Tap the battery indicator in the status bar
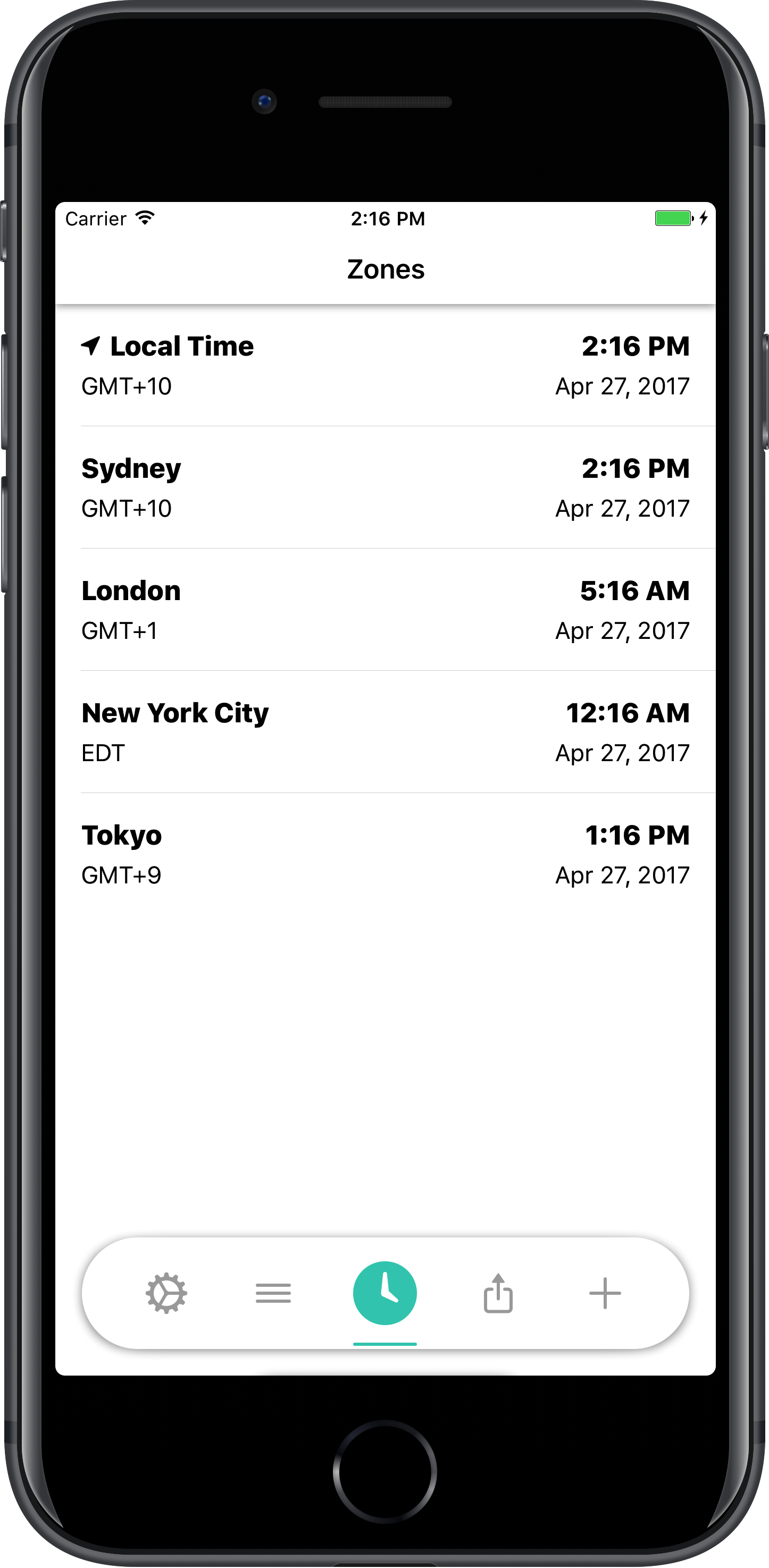 [x=671, y=217]
